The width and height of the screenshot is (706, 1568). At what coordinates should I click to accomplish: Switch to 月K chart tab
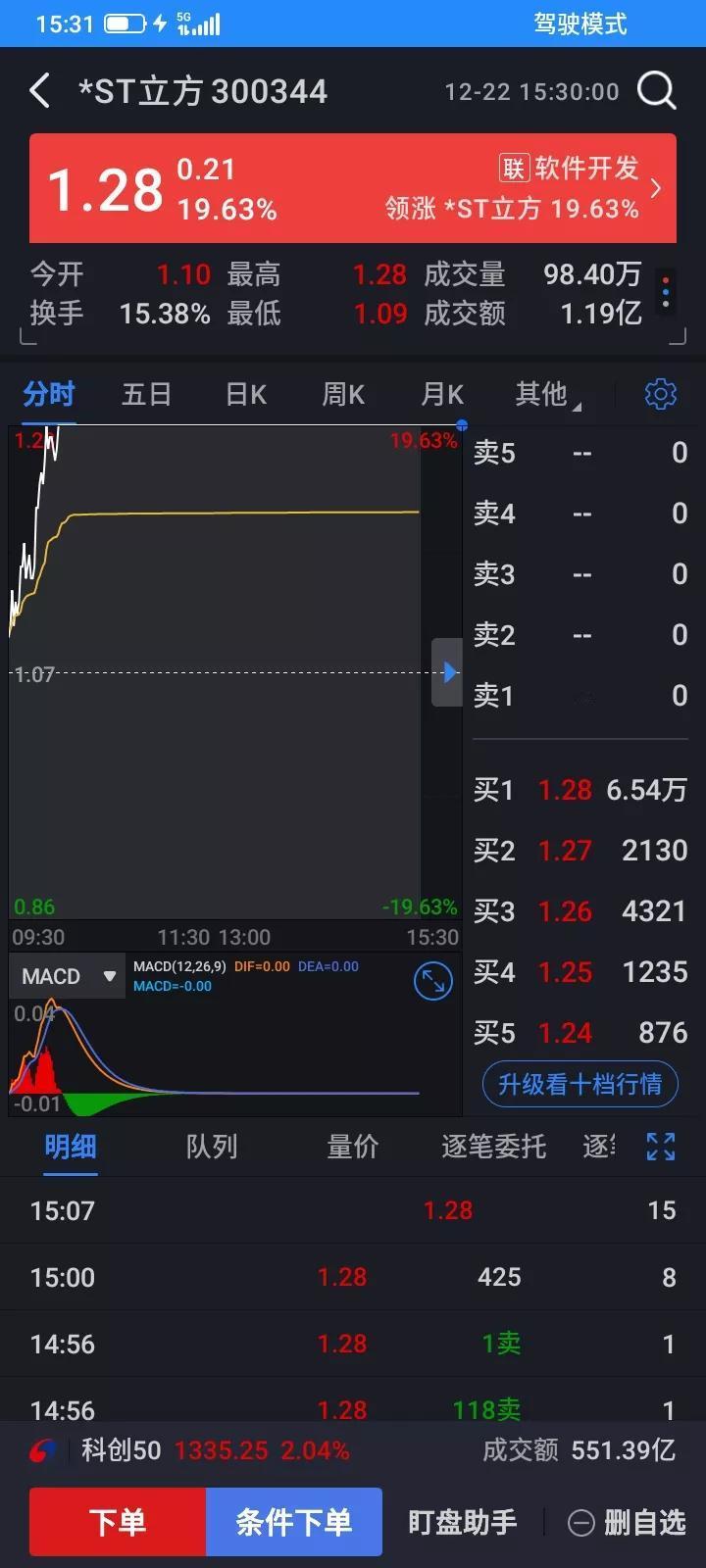[442, 394]
